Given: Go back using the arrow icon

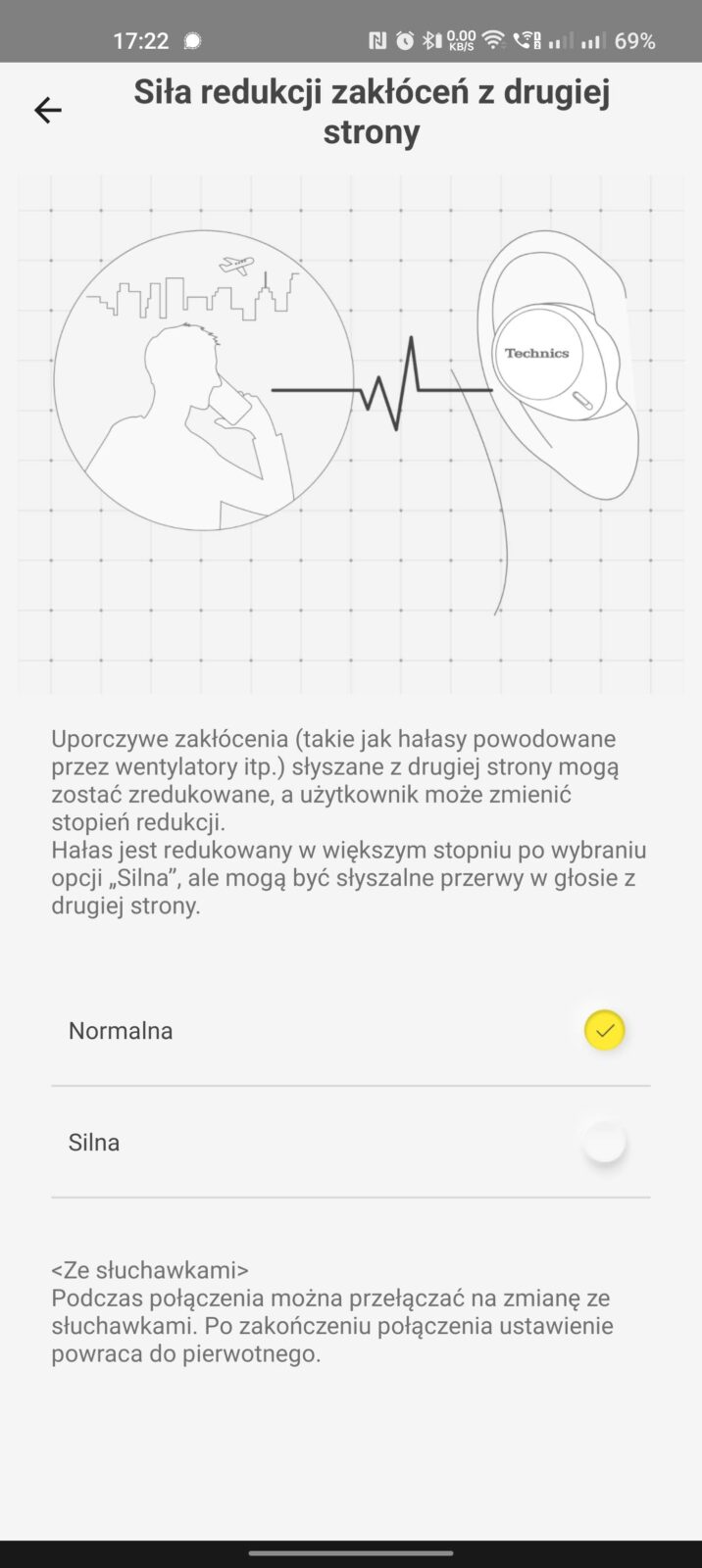Looking at the screenshot, I should [47, 111].
